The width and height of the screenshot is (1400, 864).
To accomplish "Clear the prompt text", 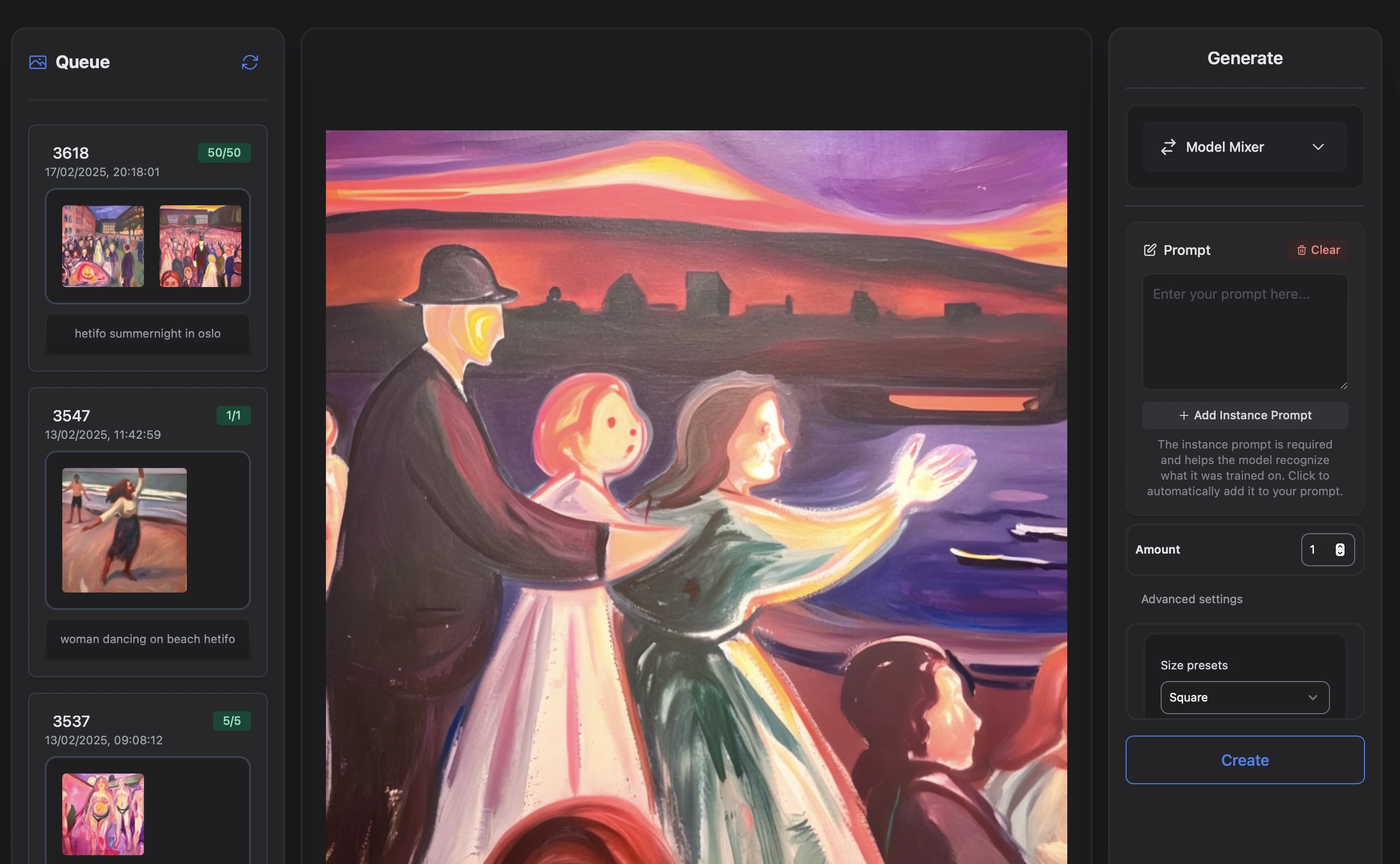I will click(x=1318, y=250).
